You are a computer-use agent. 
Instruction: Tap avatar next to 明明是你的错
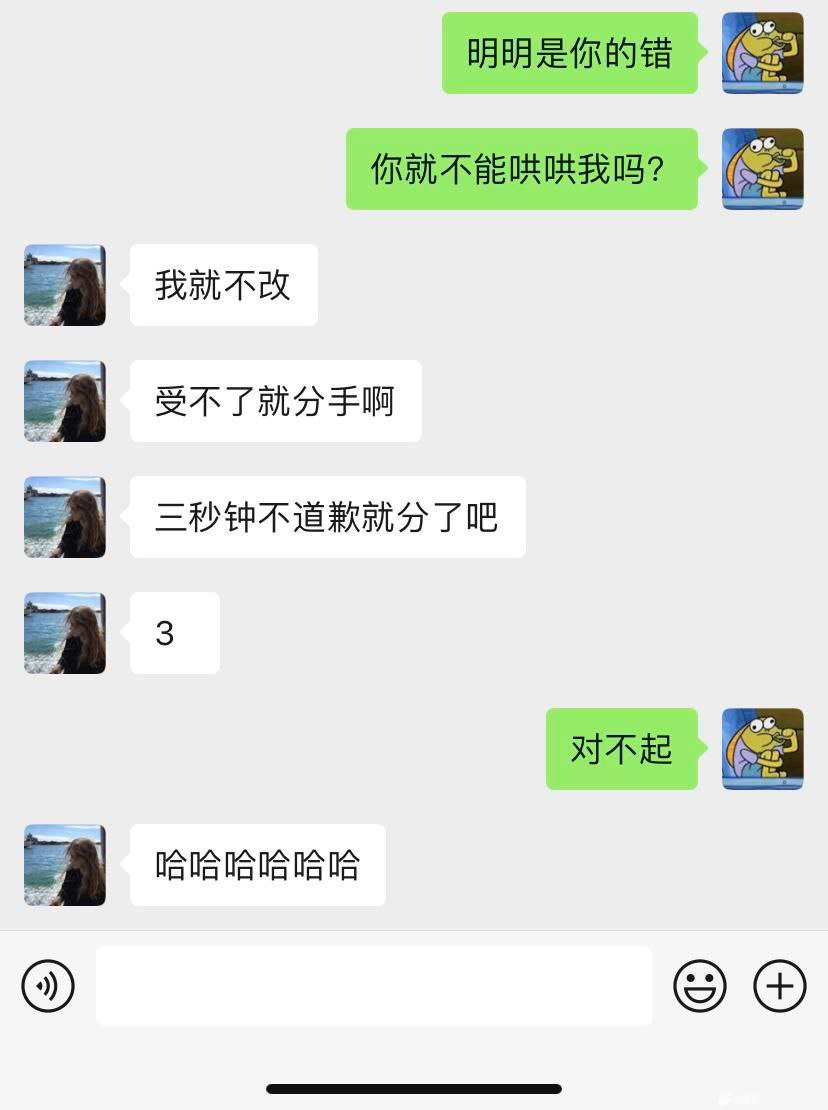[763, 53]
